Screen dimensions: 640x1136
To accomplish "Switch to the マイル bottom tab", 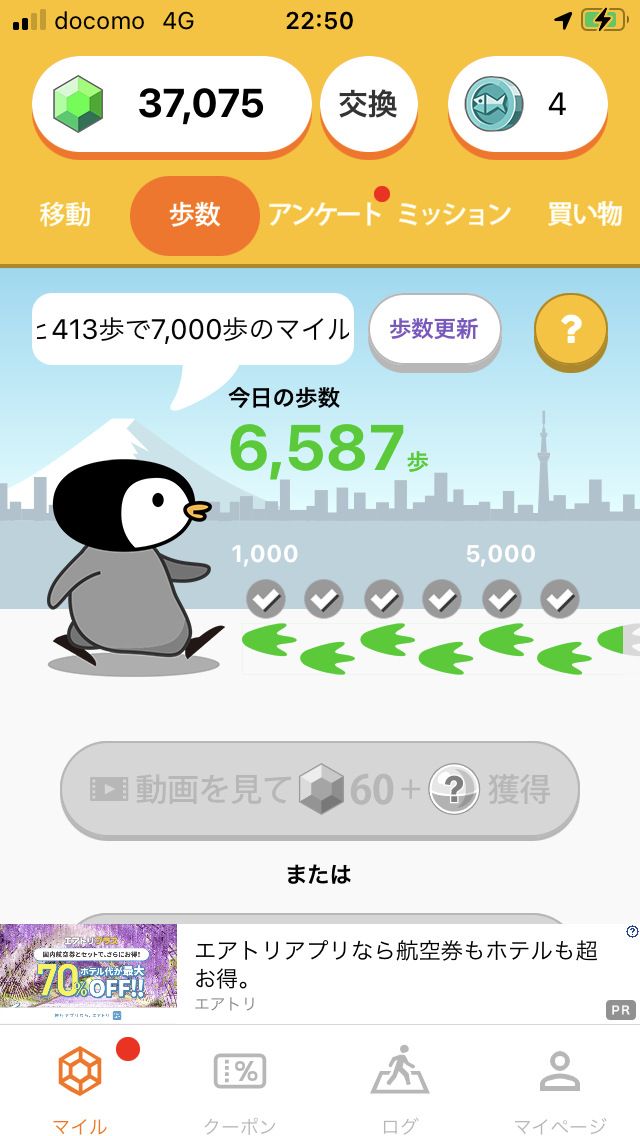I will click(80, 1090).
